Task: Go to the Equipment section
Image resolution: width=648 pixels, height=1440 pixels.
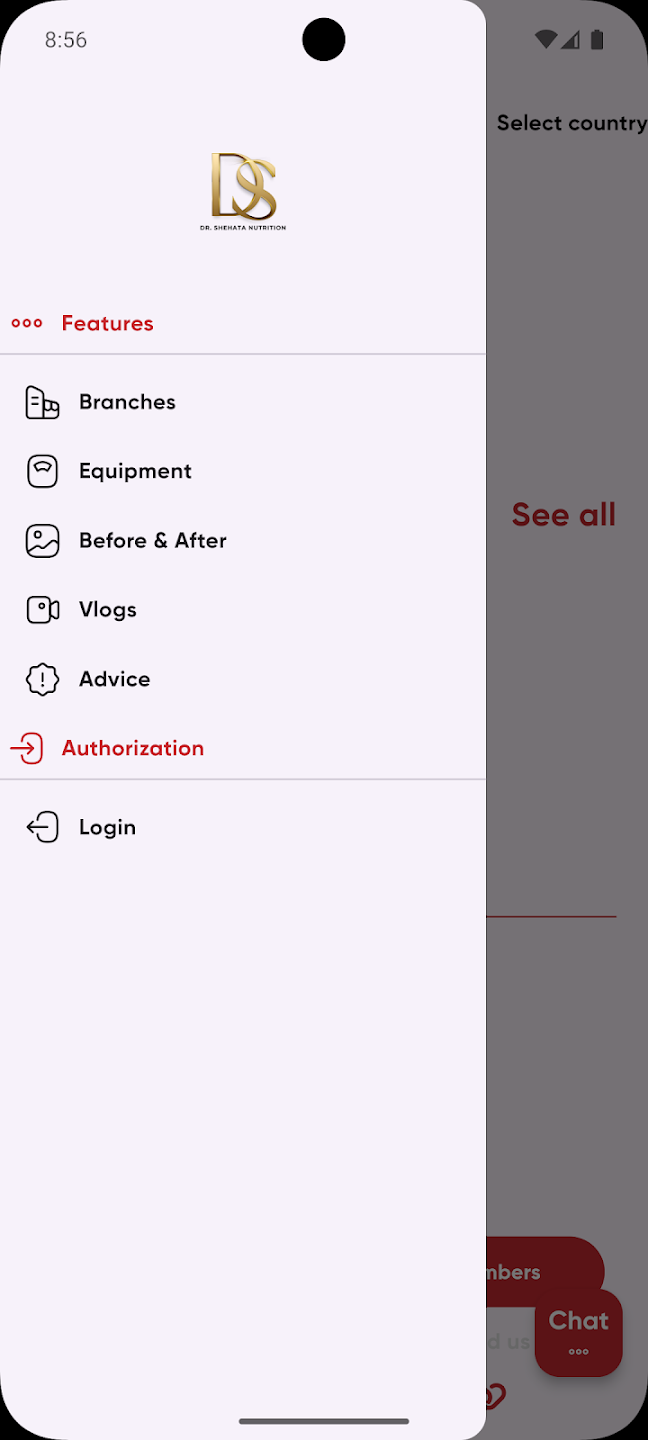Action: click(x=135, y=471)
